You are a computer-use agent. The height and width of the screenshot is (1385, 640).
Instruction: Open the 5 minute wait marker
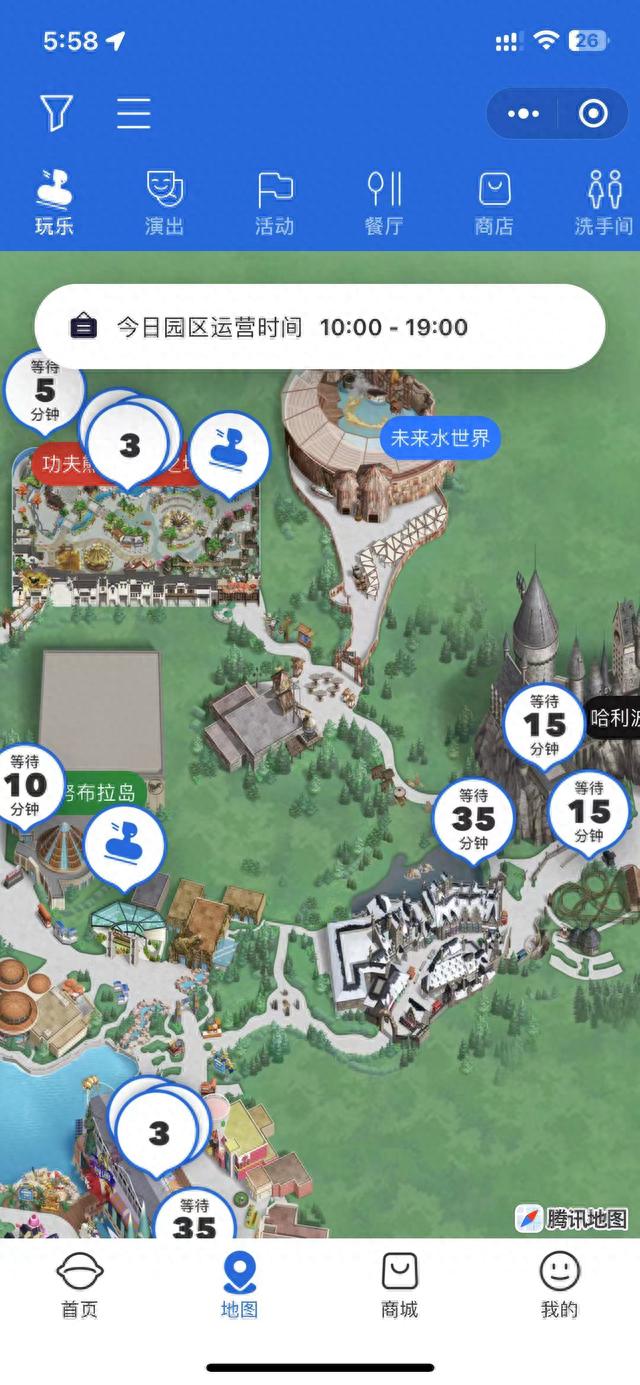click(x=44, y=390)
